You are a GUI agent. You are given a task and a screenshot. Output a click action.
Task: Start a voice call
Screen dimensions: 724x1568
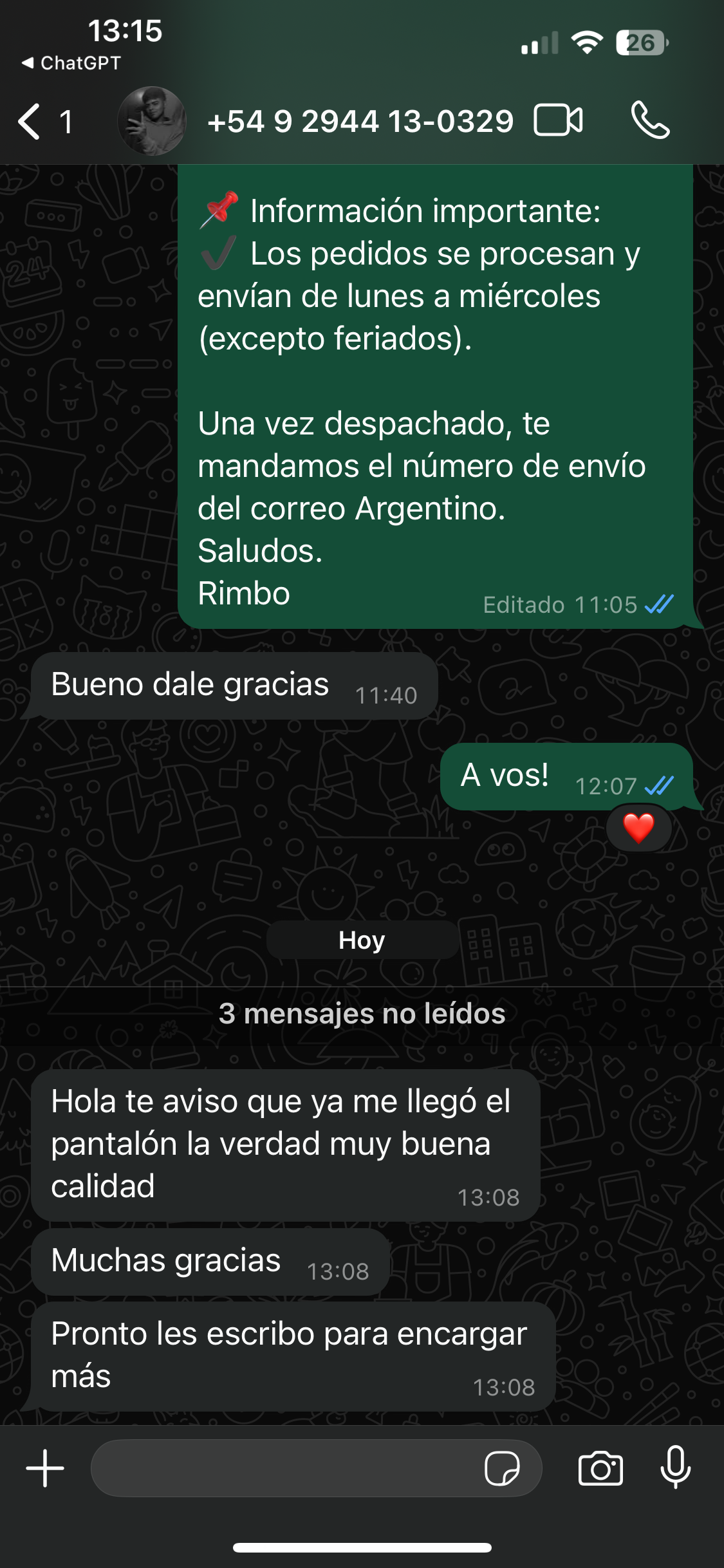point(650,120)
